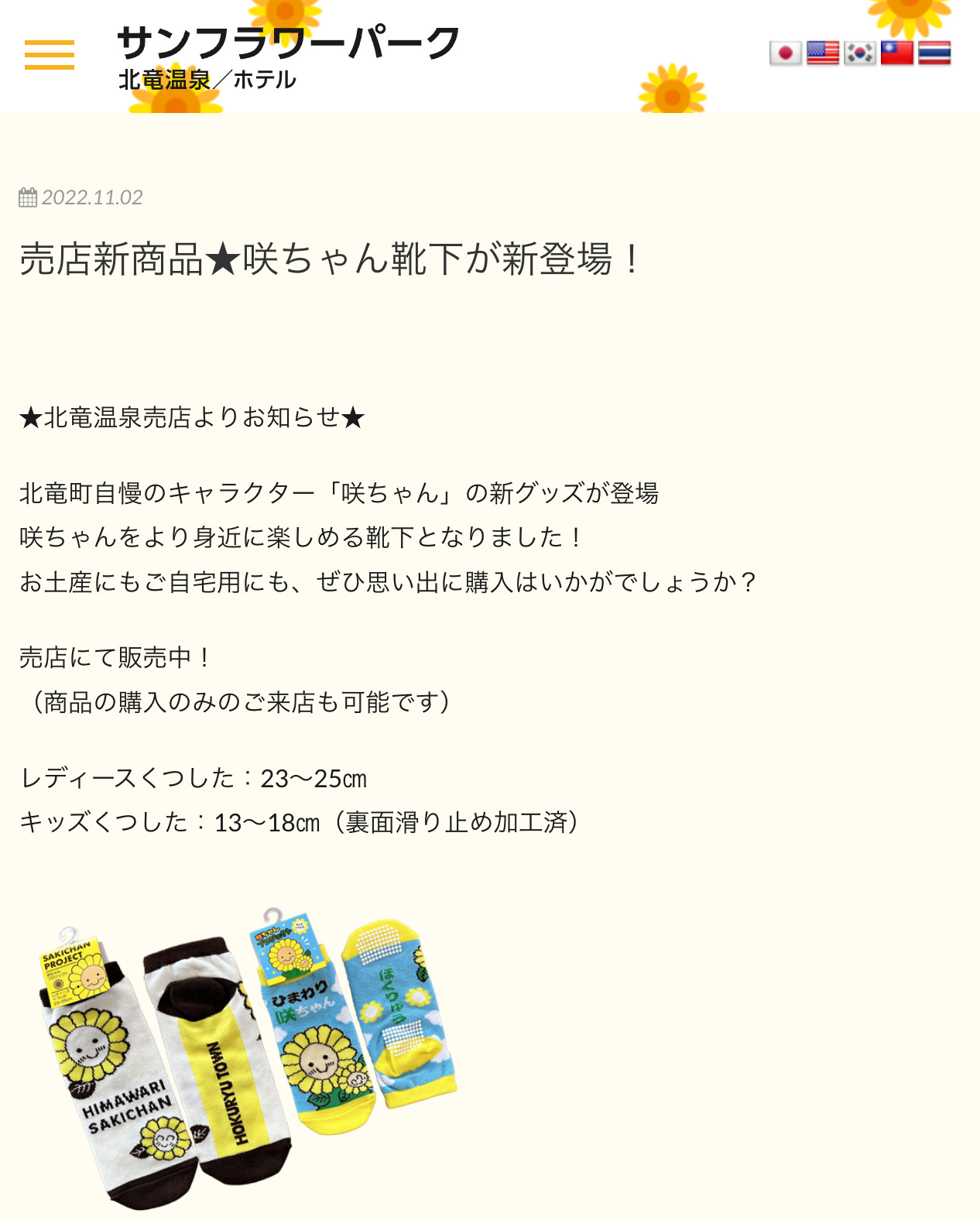Screen dimensions: 980x1220
Task: Click the sunflower decoration near the header
Action: coord(673,87)
